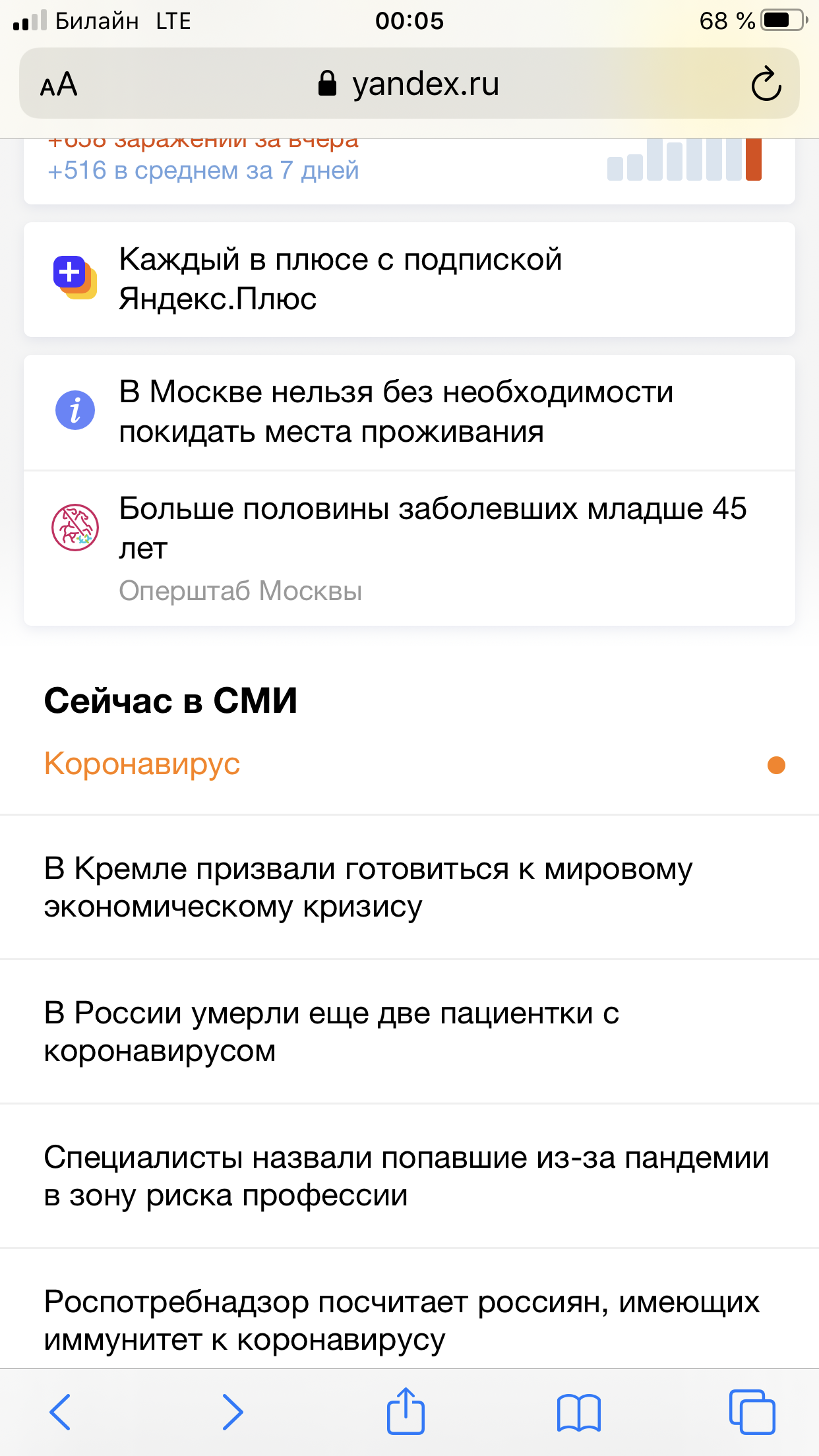
Task: Open the Яндекс.Плюс subscription card
Action: [x=409, y=280]
